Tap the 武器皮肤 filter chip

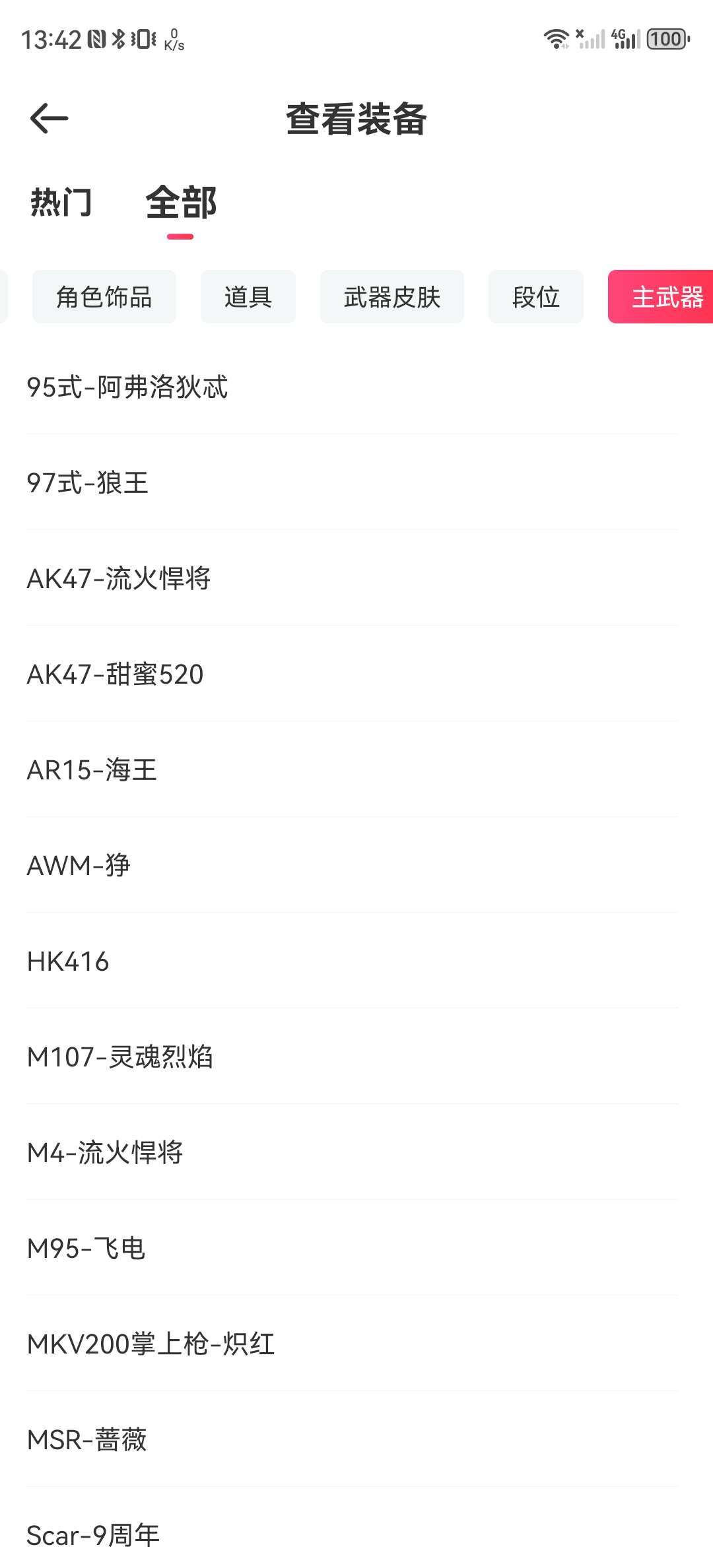tap(392, 297)
